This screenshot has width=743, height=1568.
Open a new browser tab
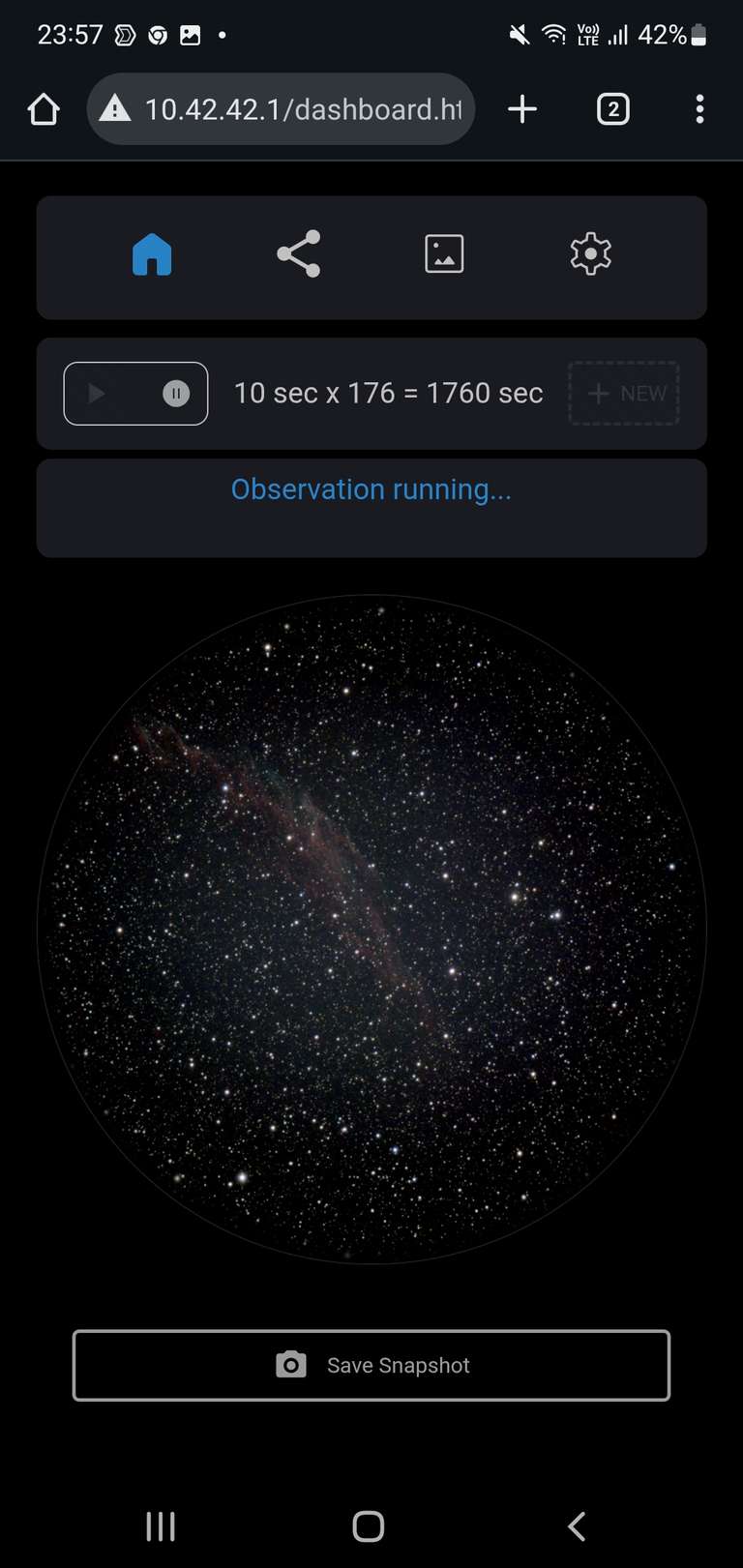(522, 109)
